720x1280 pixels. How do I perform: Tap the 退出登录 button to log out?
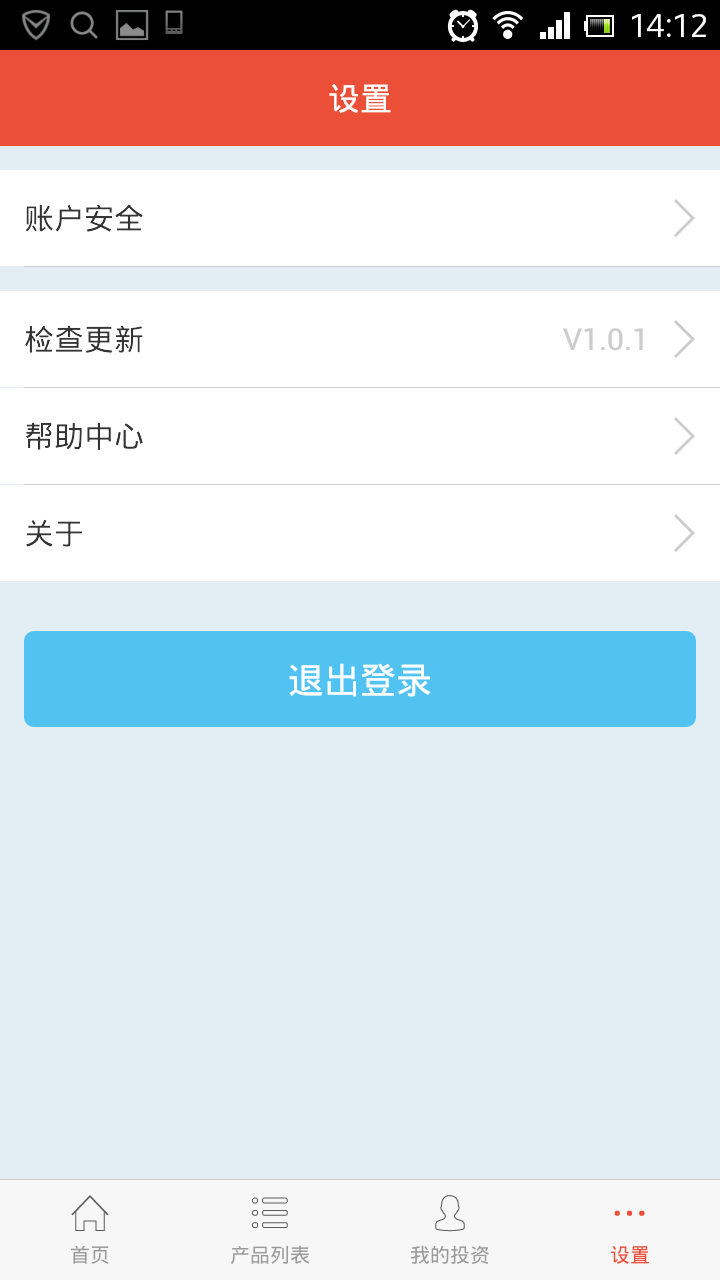[360, 679]
